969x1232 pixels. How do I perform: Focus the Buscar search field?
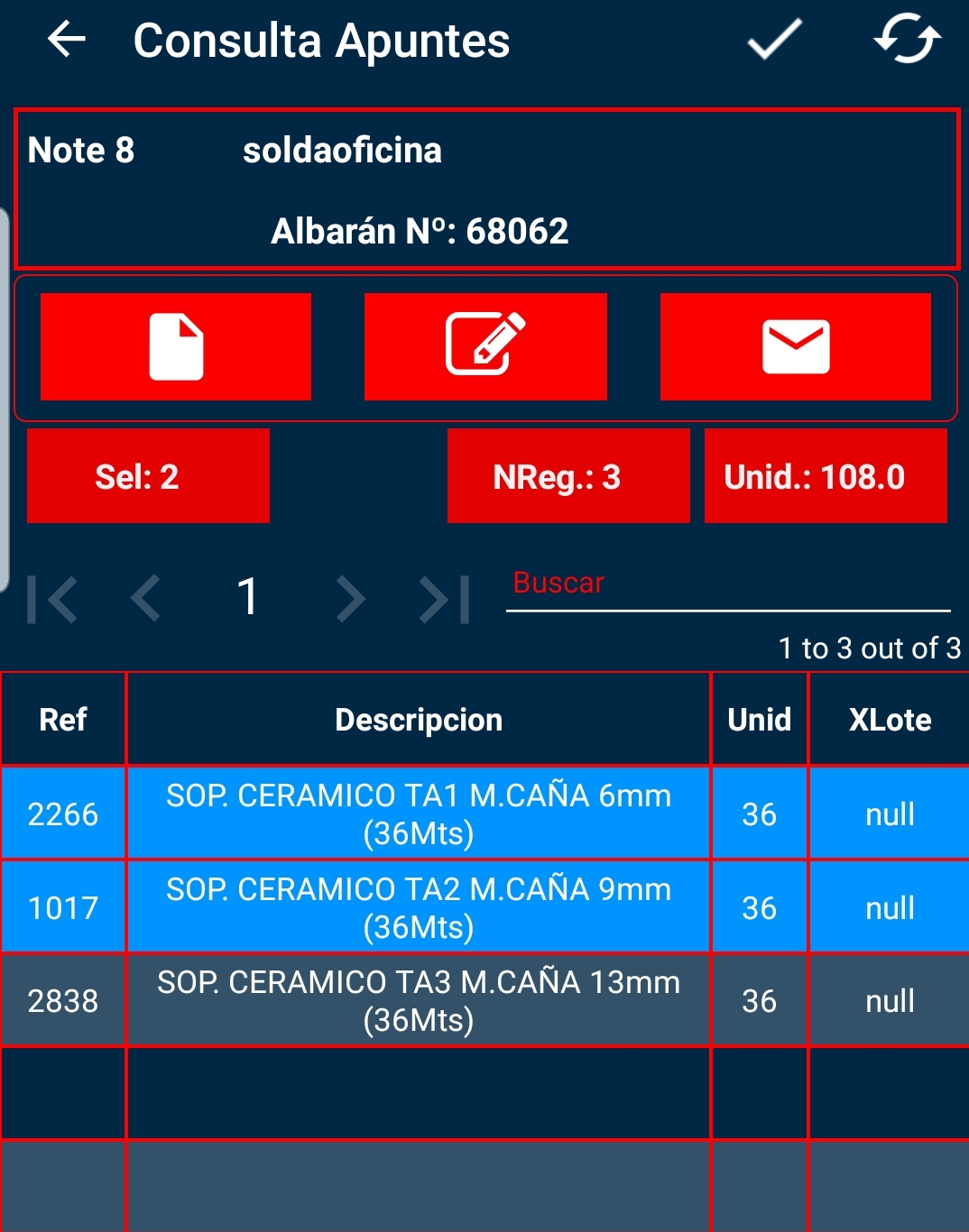click(727, 584)
